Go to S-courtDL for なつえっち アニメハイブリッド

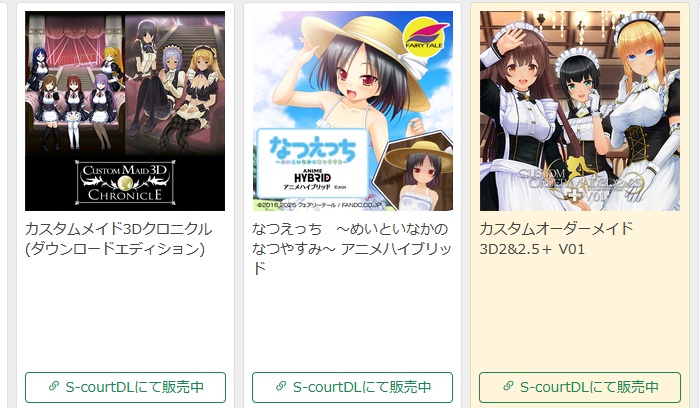pyautogui.click(x=352, y=387)
